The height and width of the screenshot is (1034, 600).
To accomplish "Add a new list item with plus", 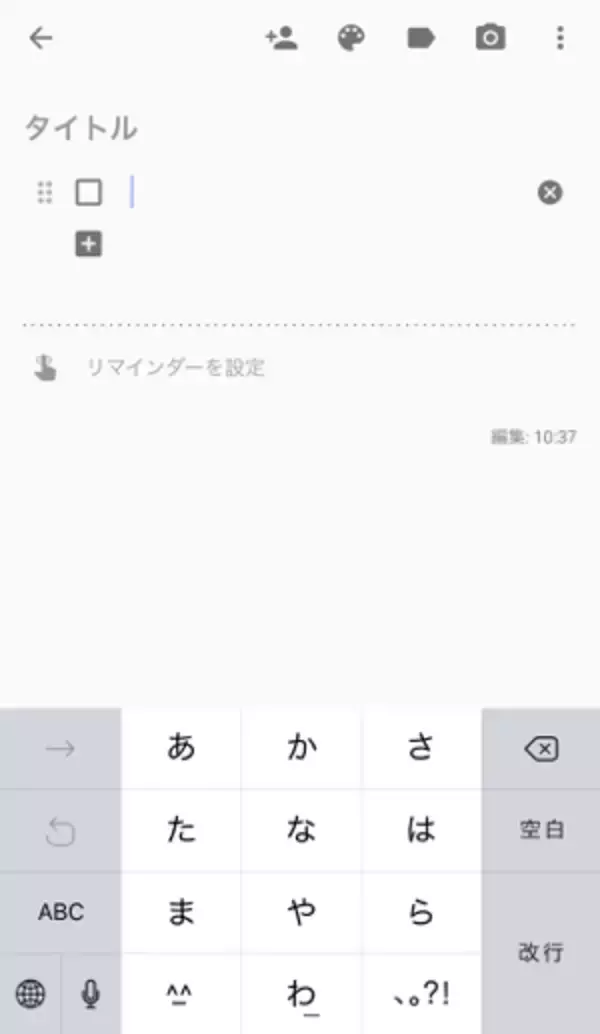I will pyautogui.click(x=89, y=244).
